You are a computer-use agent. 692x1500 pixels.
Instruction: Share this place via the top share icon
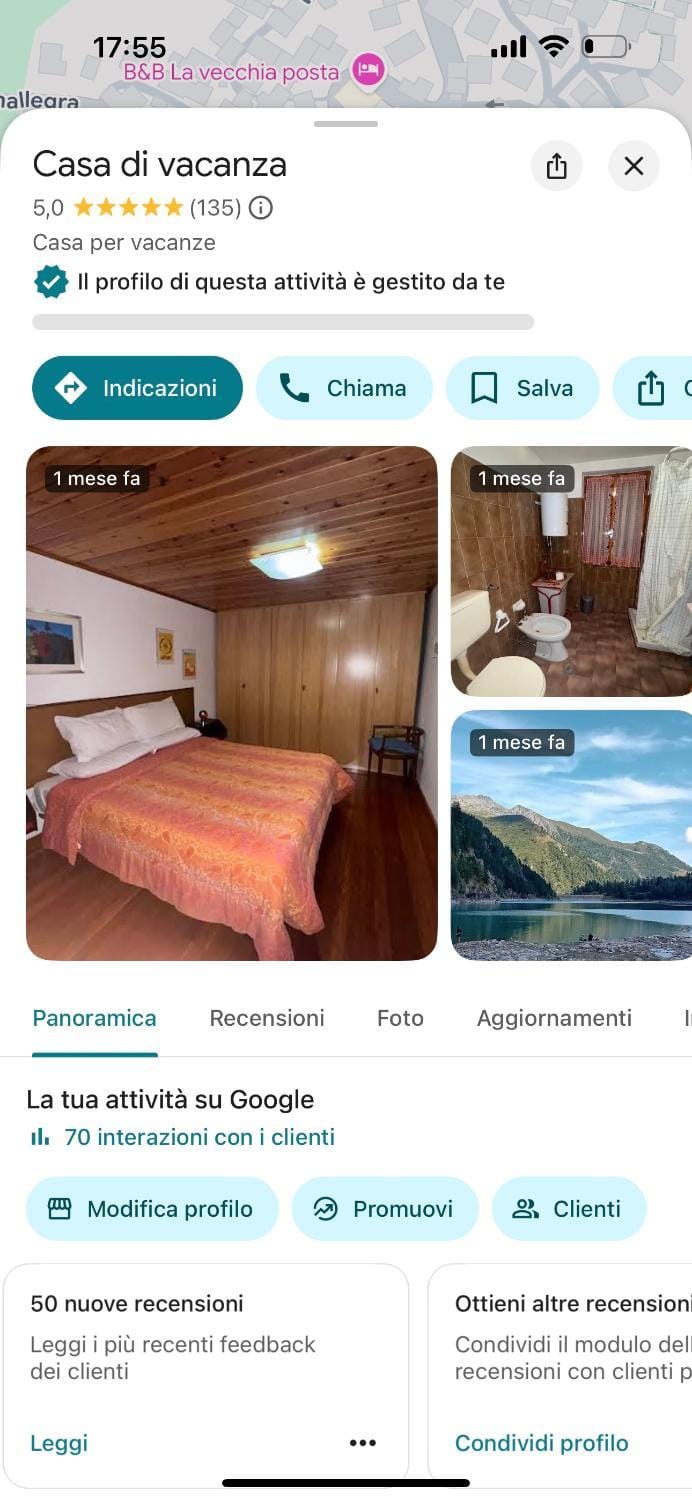click(x=556, y=166)
